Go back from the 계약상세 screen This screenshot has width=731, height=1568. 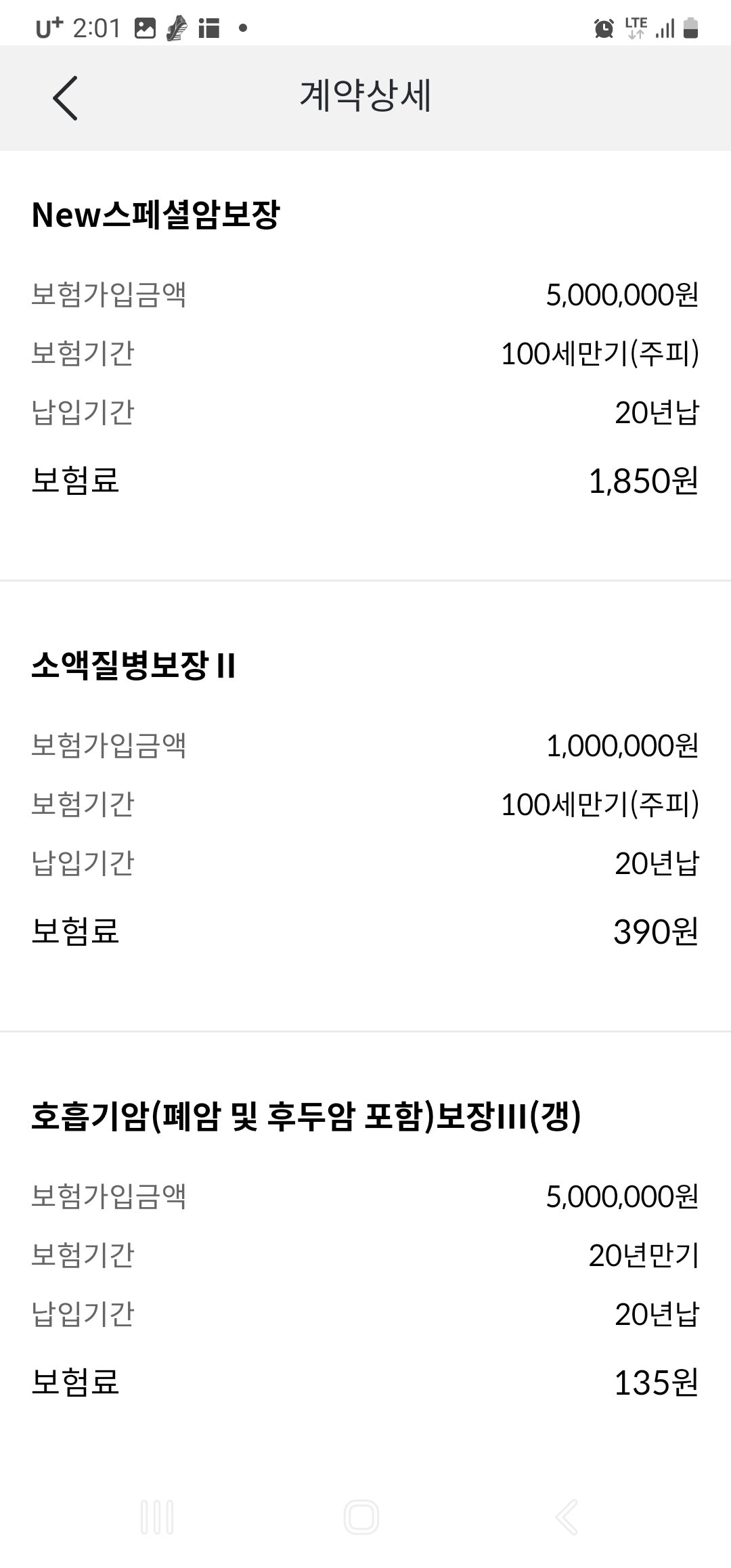click(65, 98)
